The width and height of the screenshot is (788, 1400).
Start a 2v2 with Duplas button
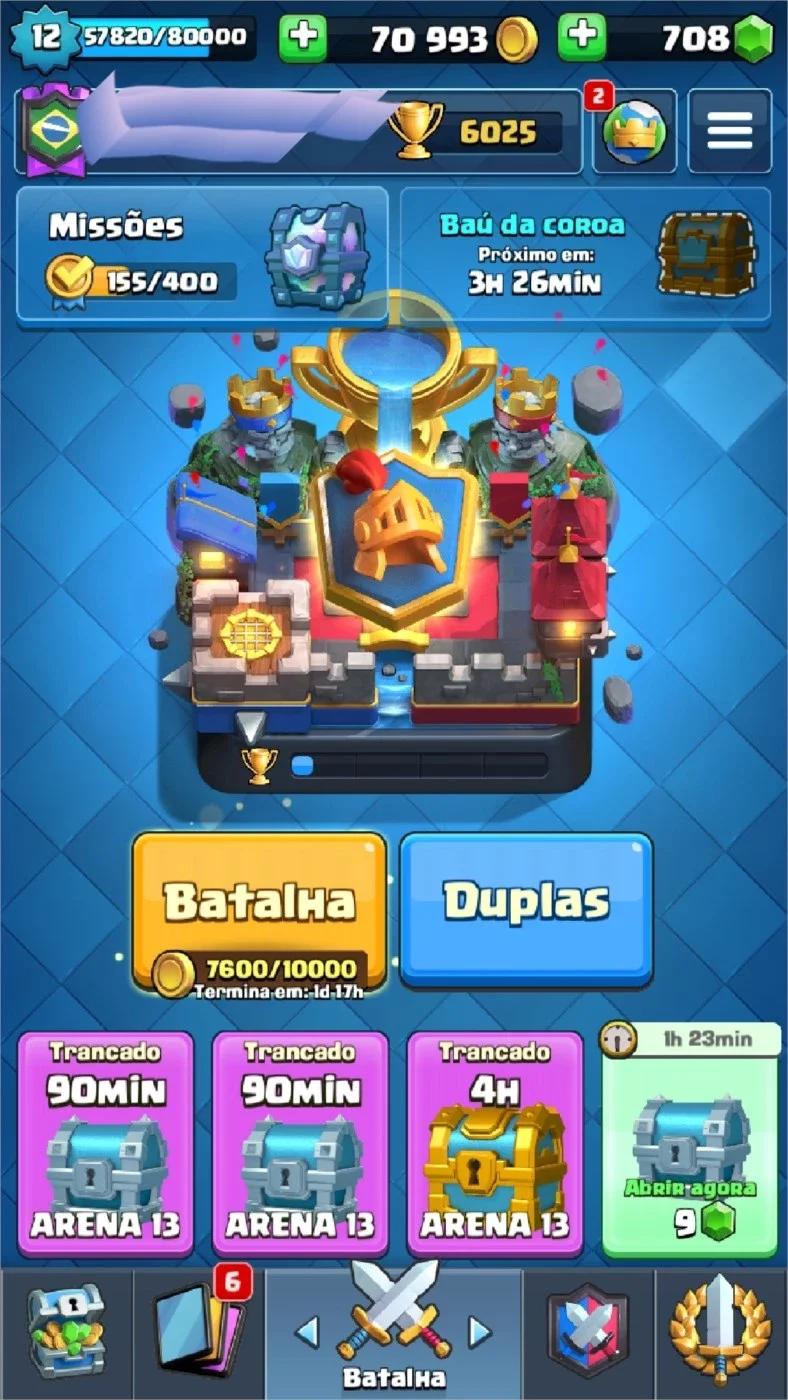(x=526, y=908)
